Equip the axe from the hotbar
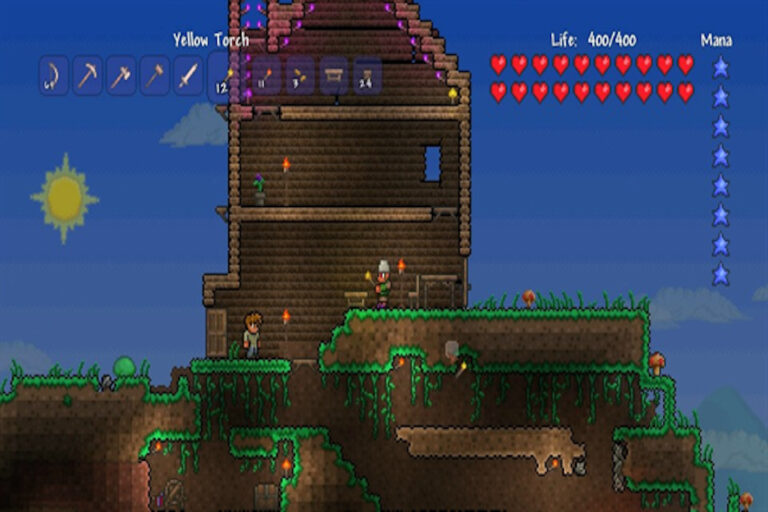 (121, 75)
